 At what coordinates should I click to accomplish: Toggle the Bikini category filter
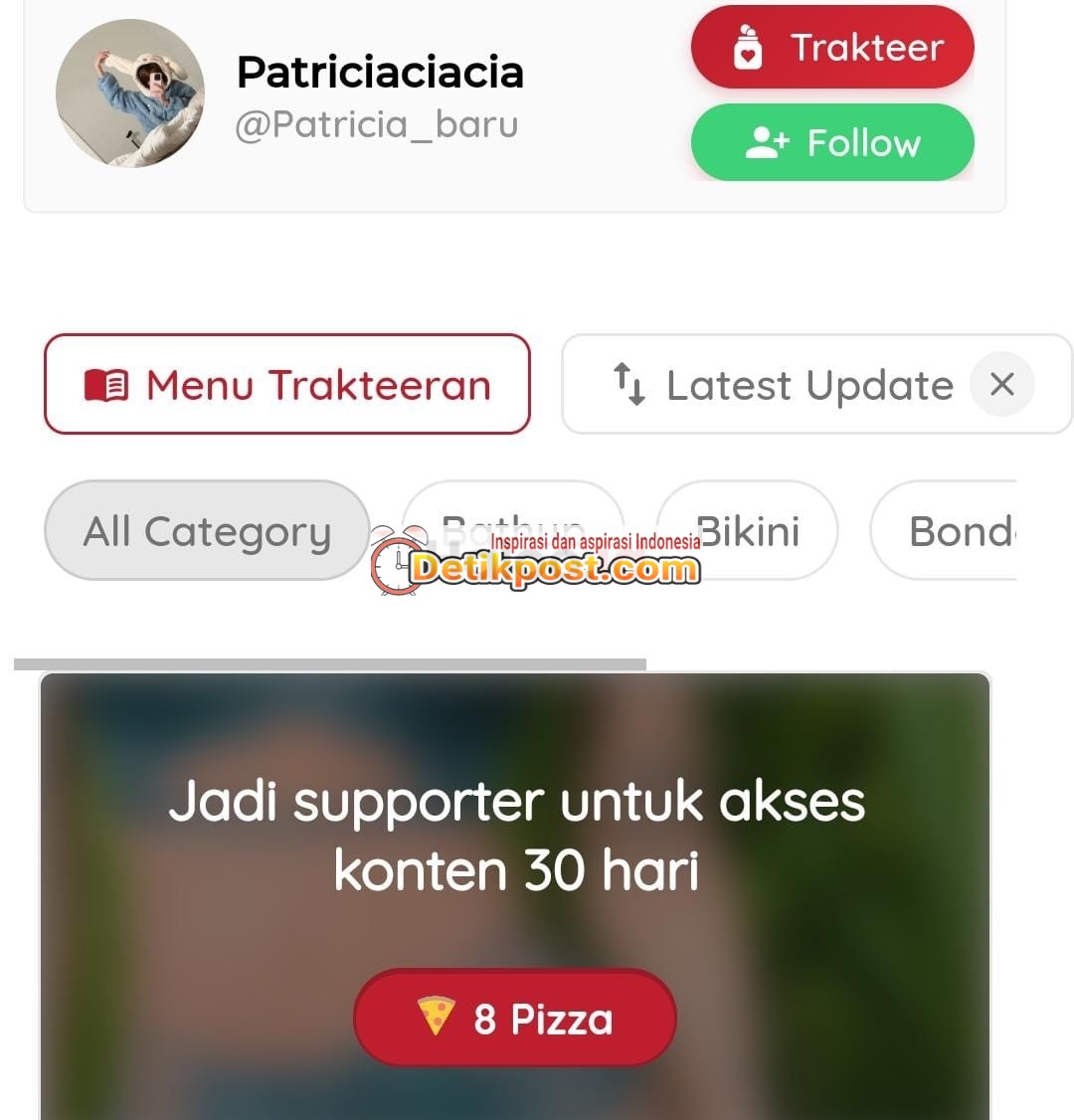[747, 530]
